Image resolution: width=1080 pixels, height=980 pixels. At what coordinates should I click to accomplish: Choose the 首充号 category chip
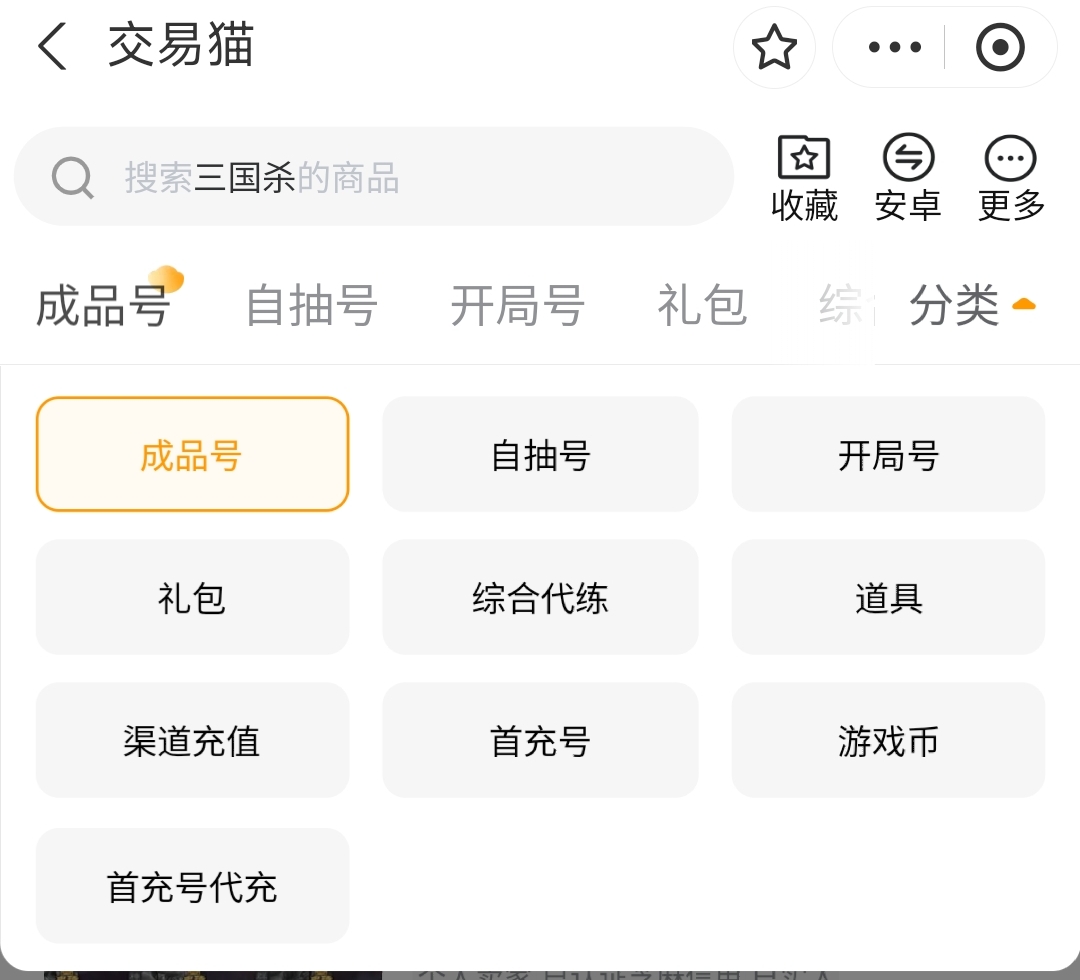tap(540, 741)
